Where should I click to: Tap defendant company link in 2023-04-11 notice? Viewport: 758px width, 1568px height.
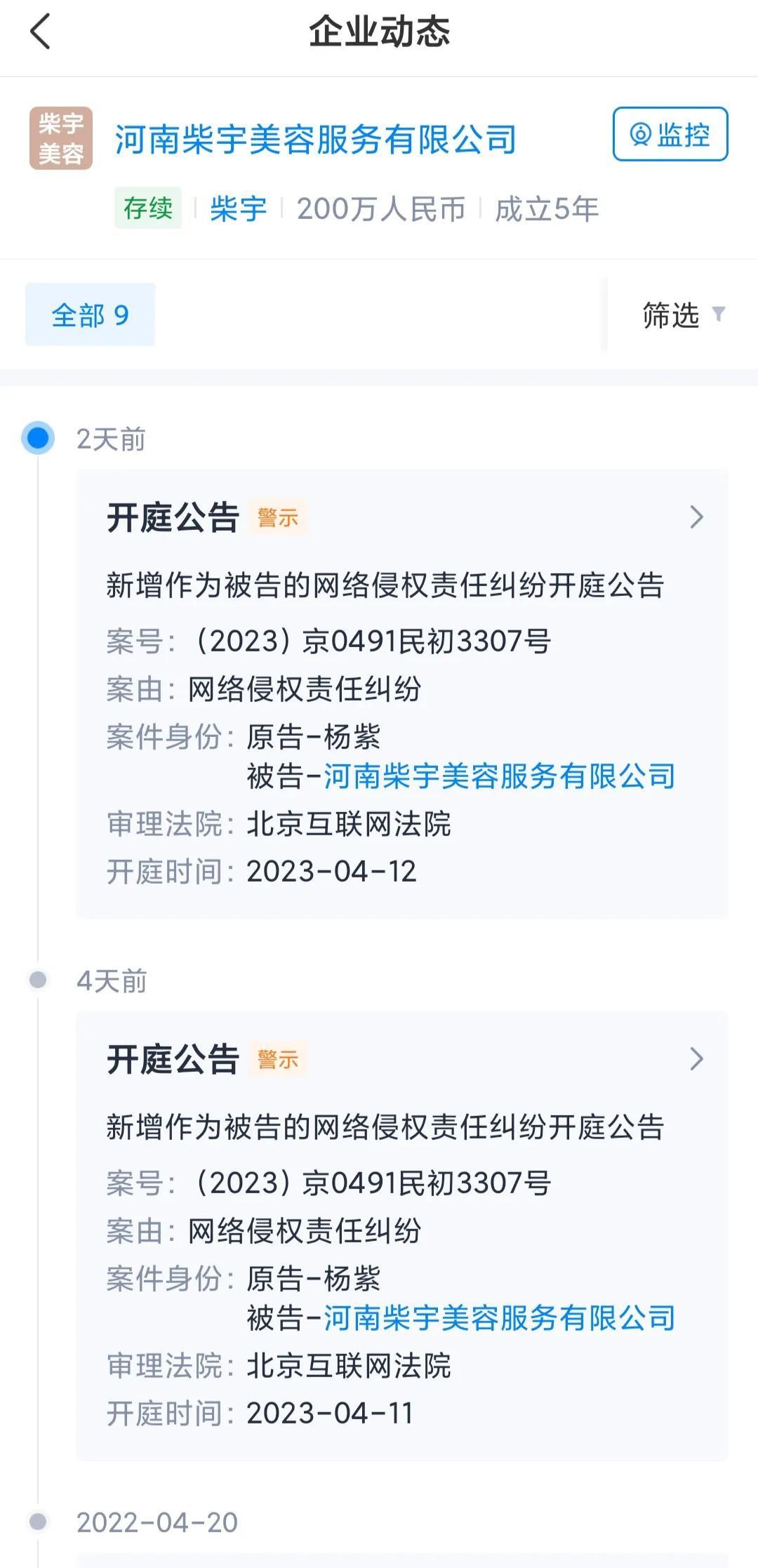tap(499, 1319)
